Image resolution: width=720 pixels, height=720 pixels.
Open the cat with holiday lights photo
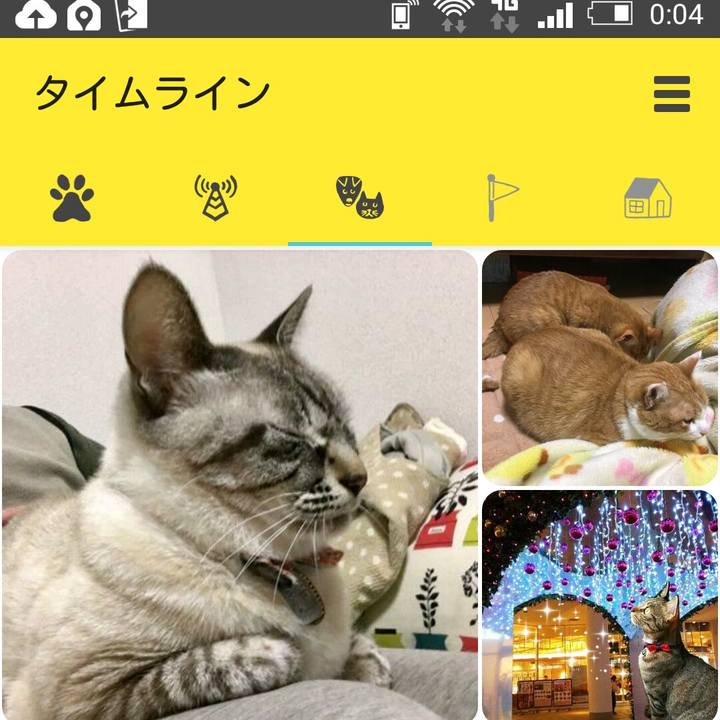click(599, 605)
